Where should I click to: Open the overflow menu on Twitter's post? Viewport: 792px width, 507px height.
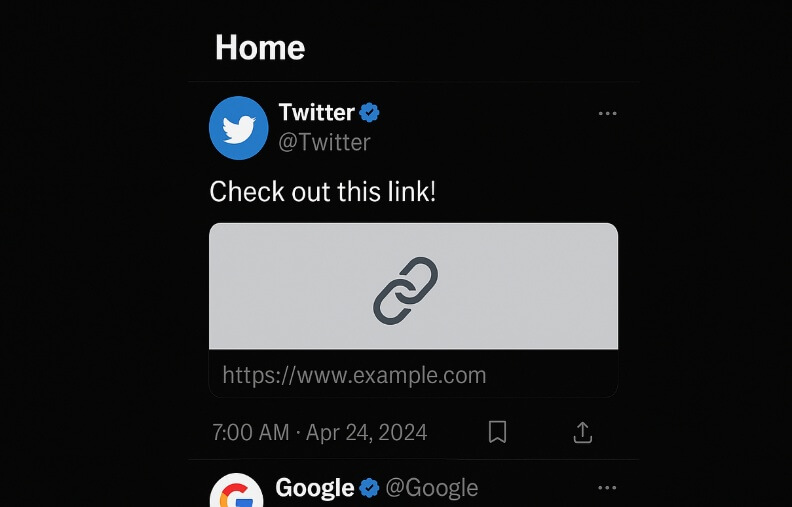[607, 114]
